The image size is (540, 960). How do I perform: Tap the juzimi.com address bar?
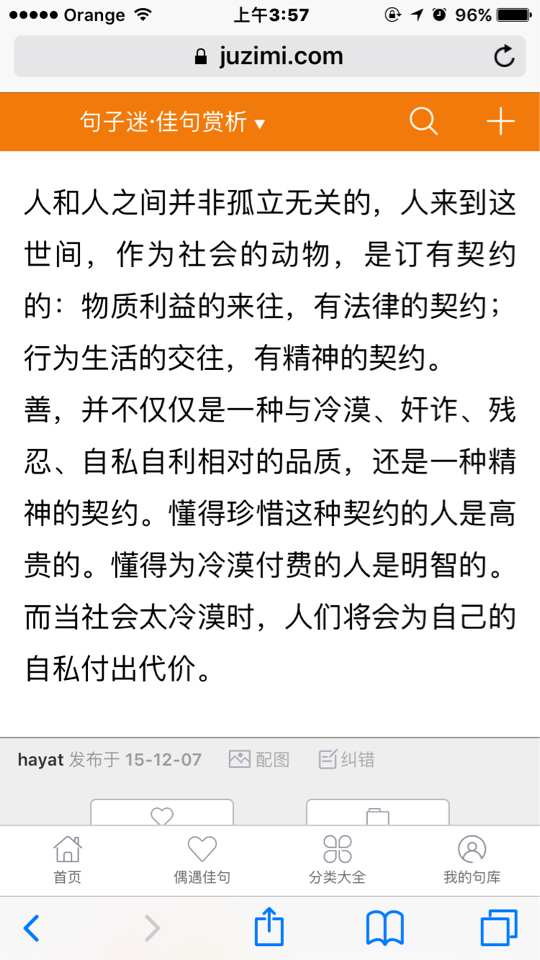coord(269,56)
